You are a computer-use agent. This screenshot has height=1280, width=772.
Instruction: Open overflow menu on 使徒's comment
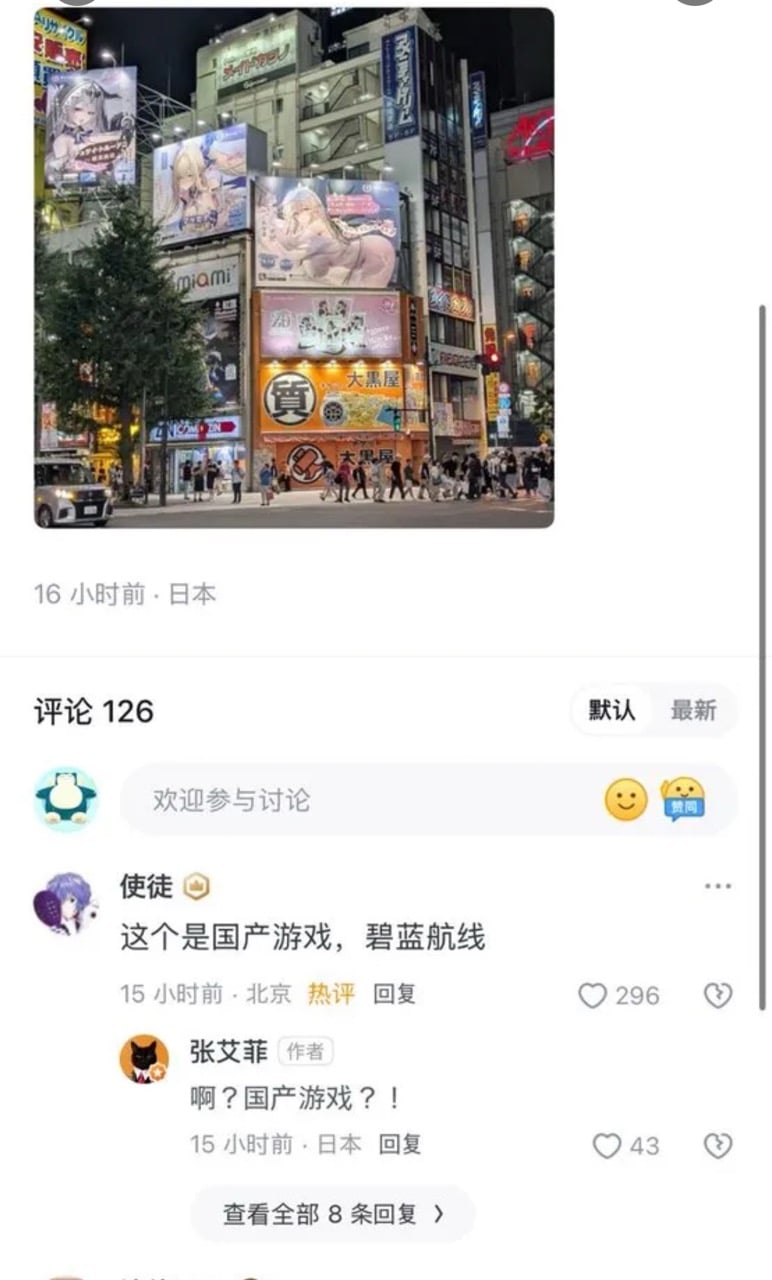point(718,886)
